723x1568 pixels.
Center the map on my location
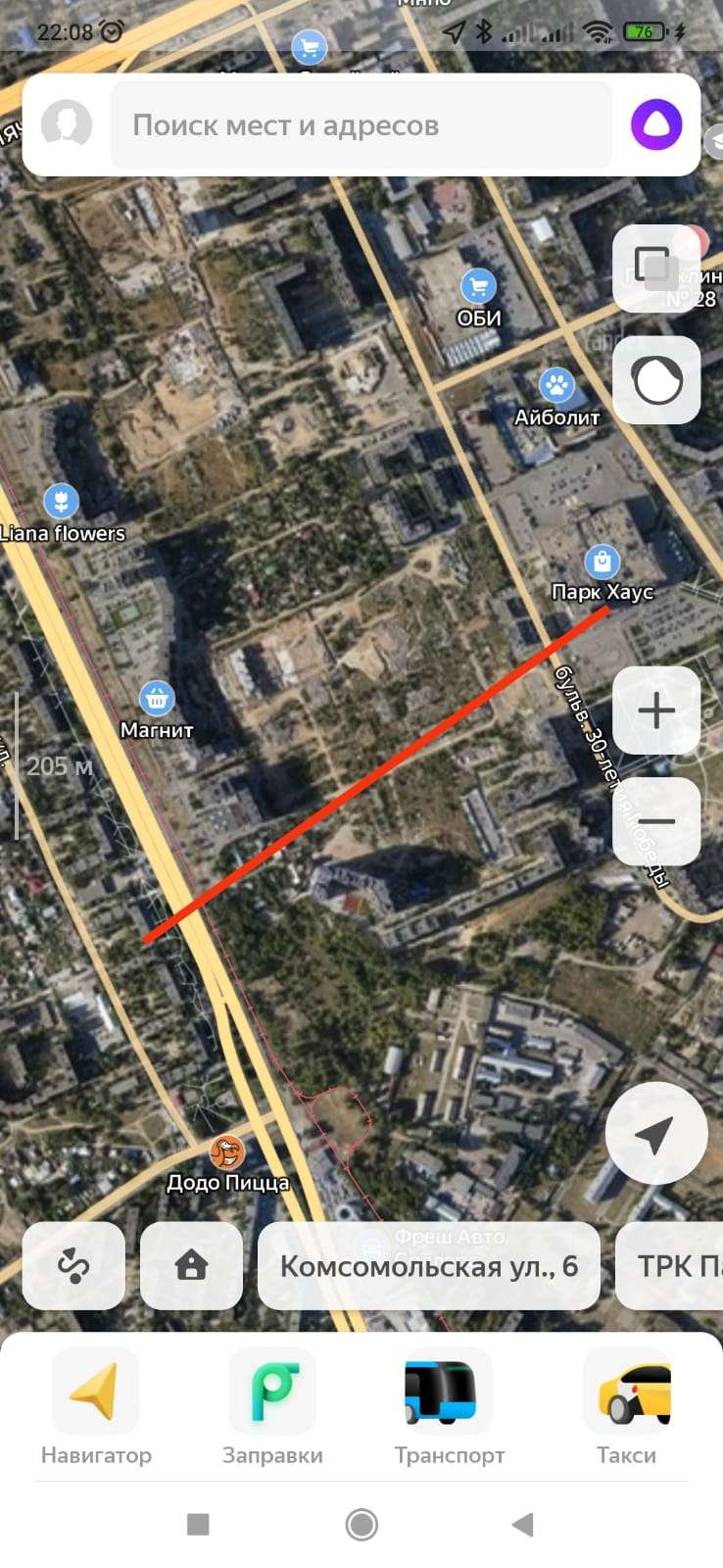pos(655,1134)
